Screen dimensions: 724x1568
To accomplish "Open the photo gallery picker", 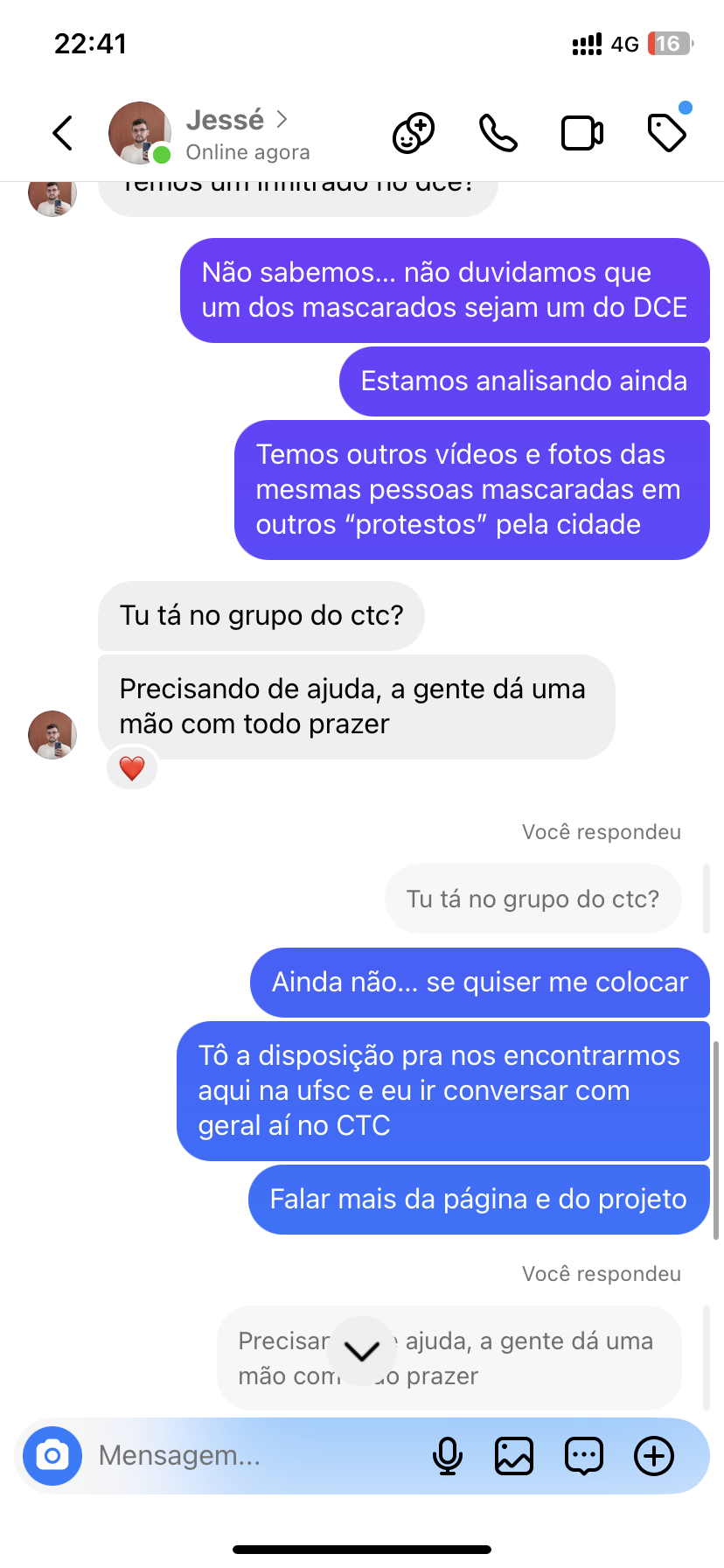I will coord(514,1456).
